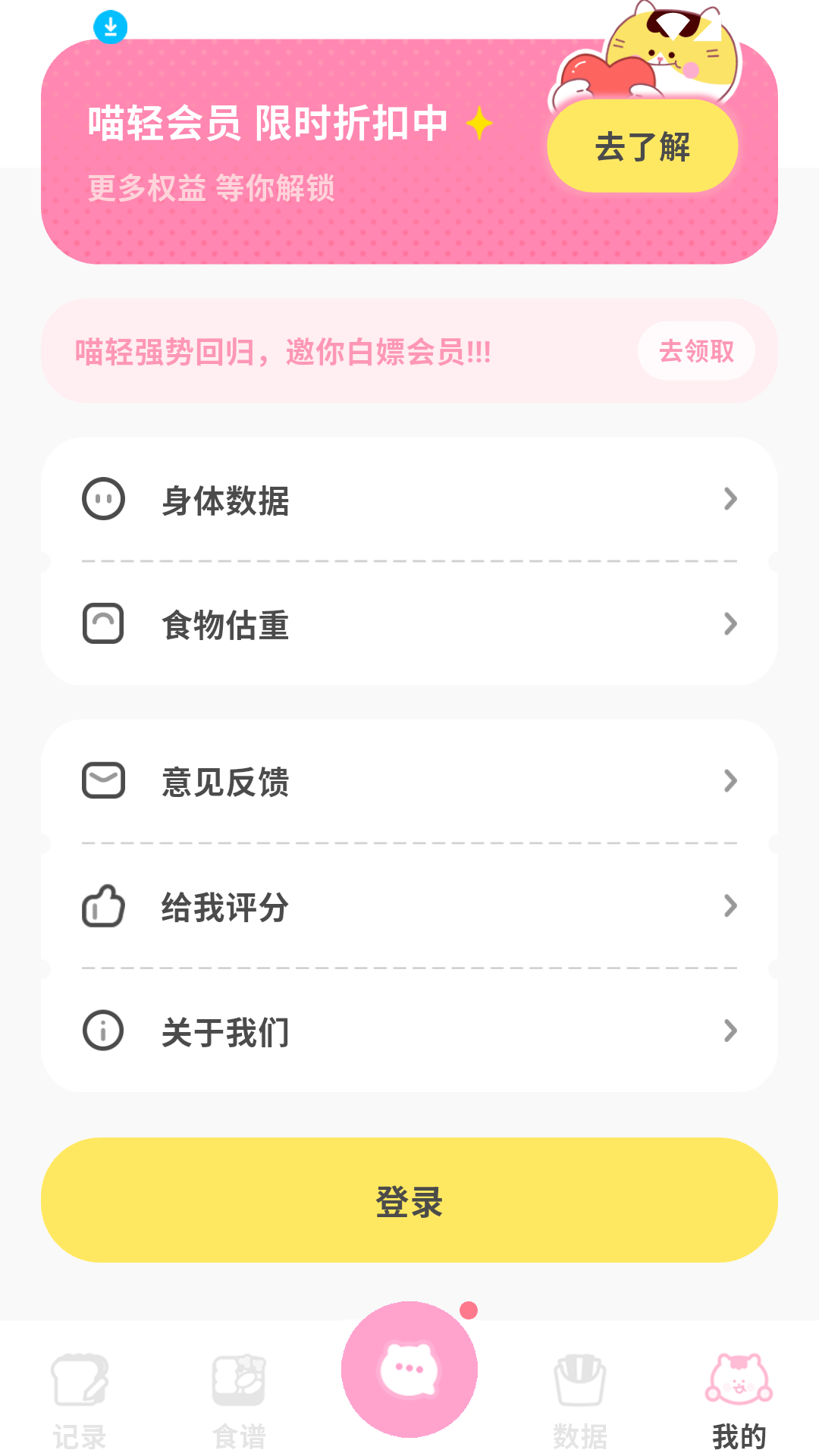Open the pink cat chat button
Viewport: 819px width, 1456px height.
(409, 1370)
